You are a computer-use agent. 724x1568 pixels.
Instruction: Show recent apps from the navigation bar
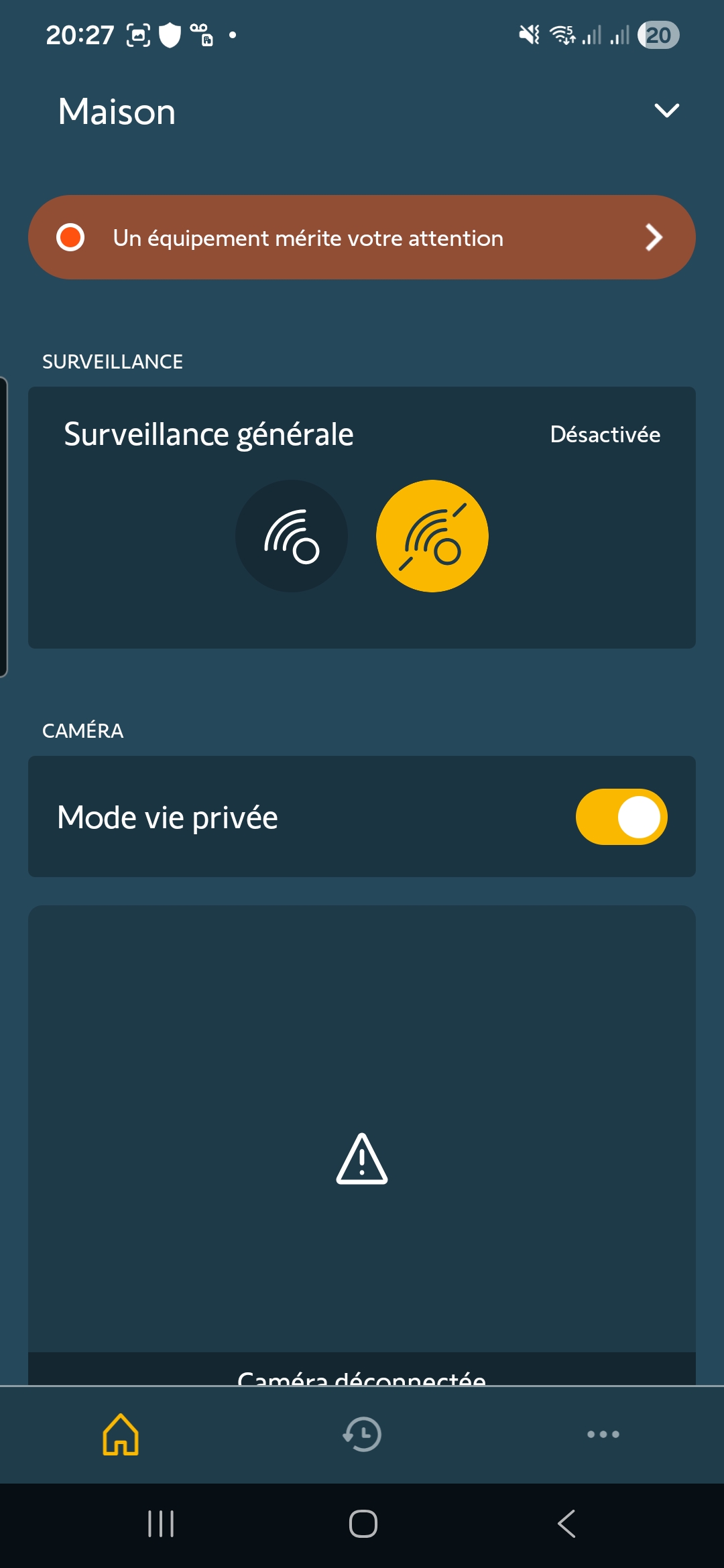coord(161,1524)
